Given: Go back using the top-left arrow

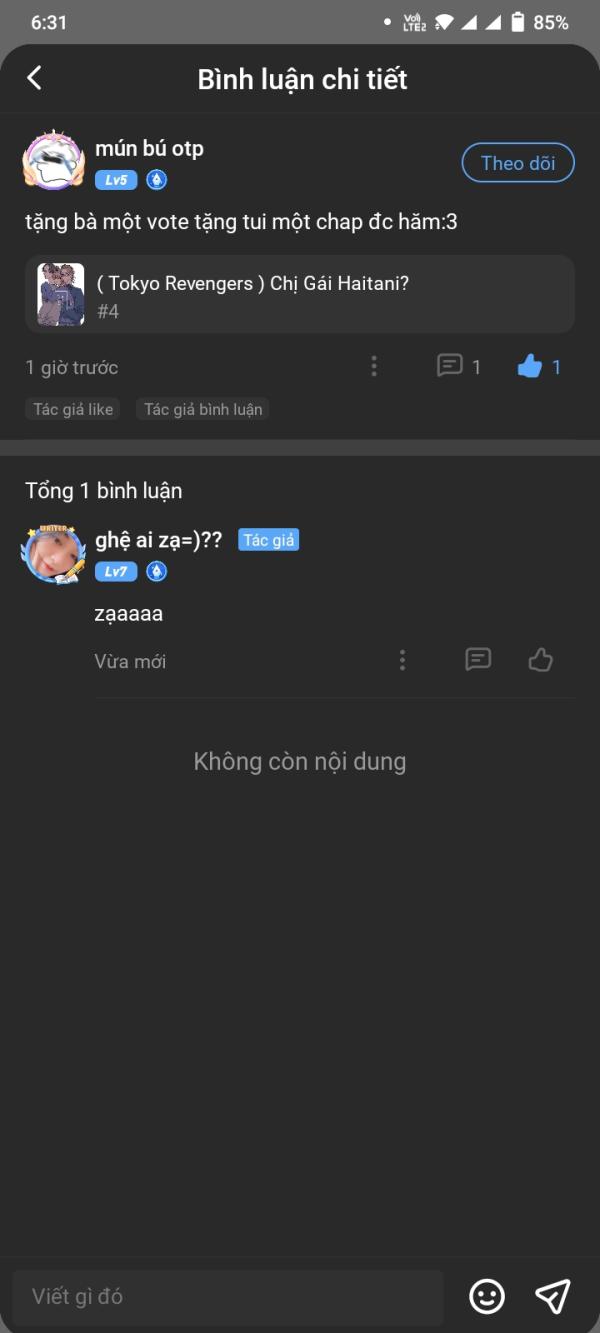Looking at the screenshot, I should point(35,78).
